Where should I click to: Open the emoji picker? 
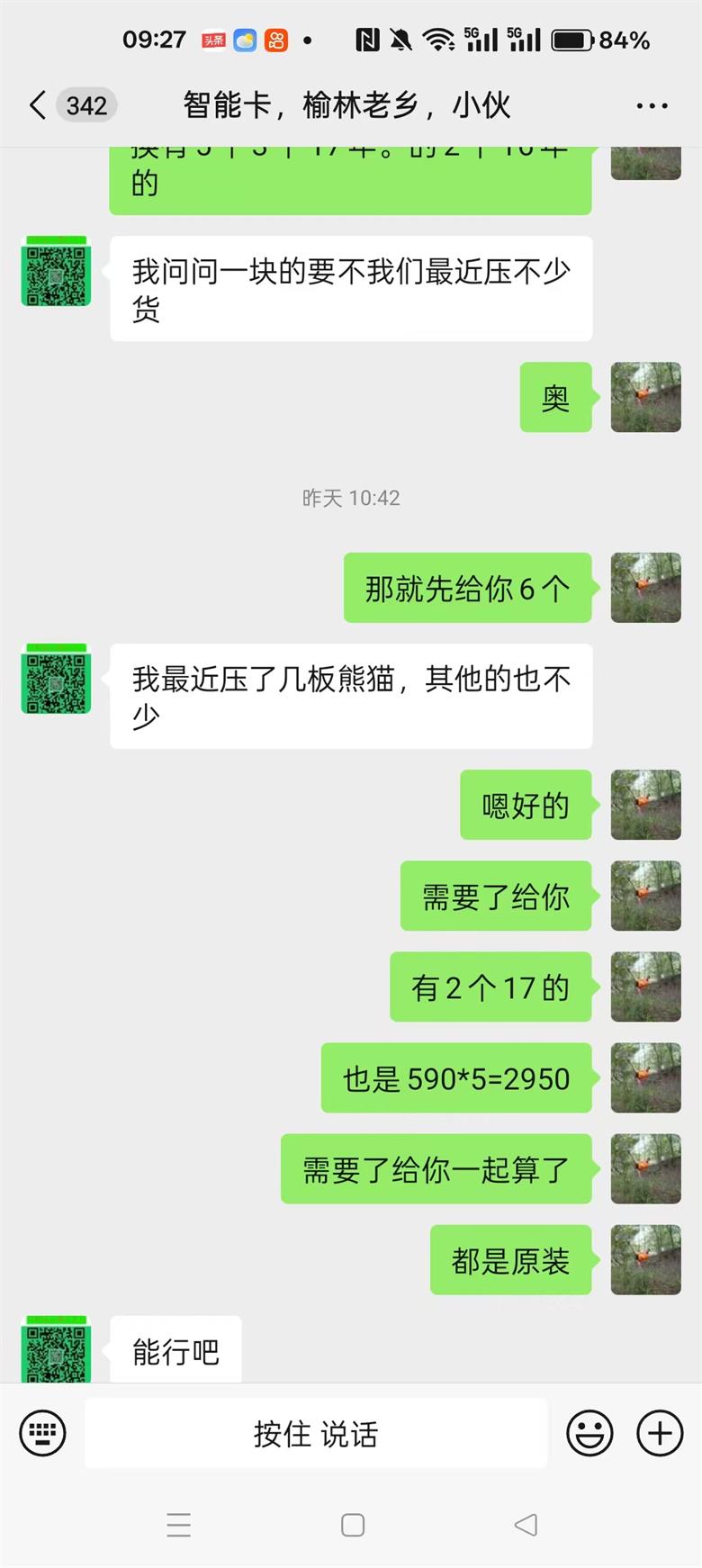(x=589, y=1433)
